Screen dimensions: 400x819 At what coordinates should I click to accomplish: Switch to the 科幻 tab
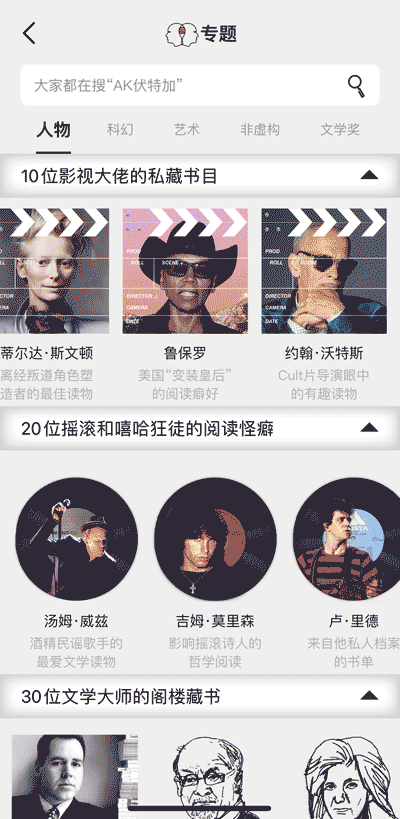[x=120, y=130]
